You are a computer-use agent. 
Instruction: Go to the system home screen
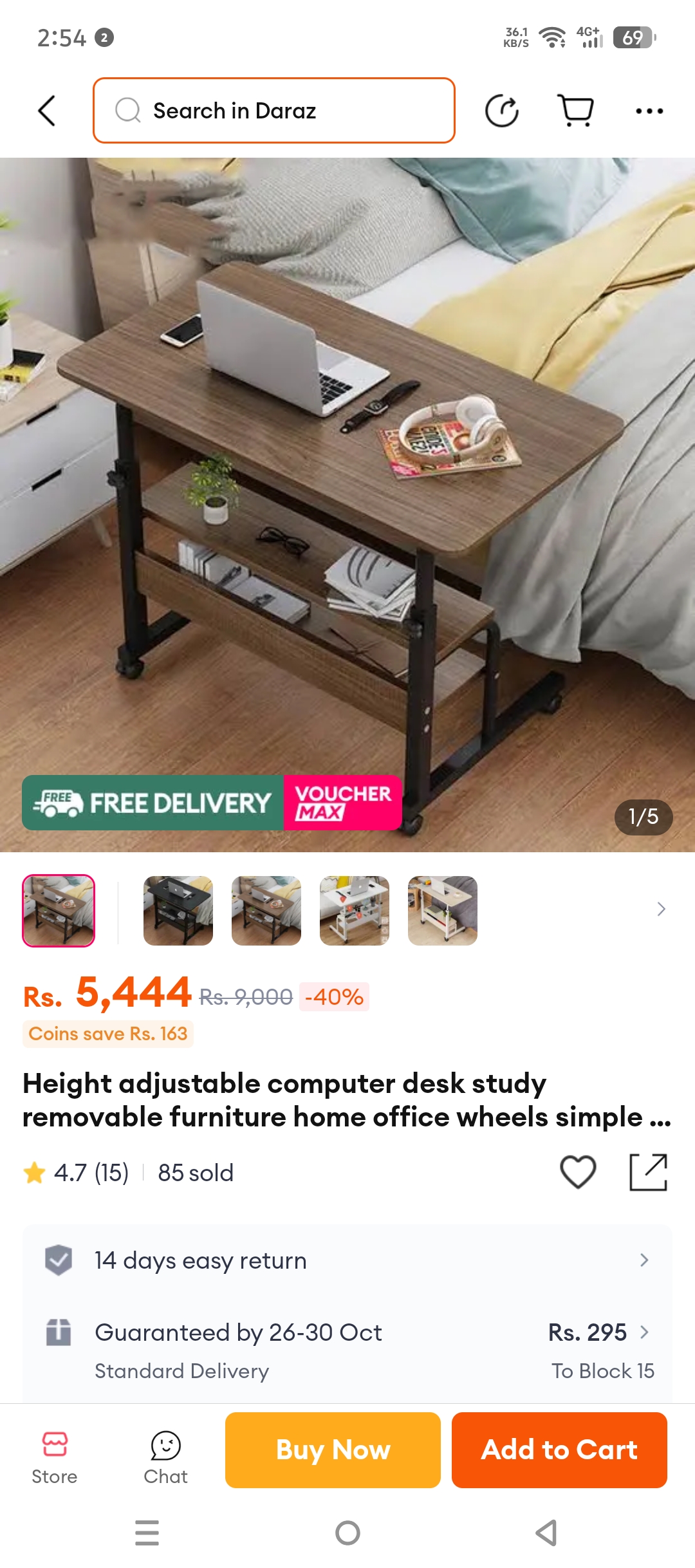(x=347, y=1533)
